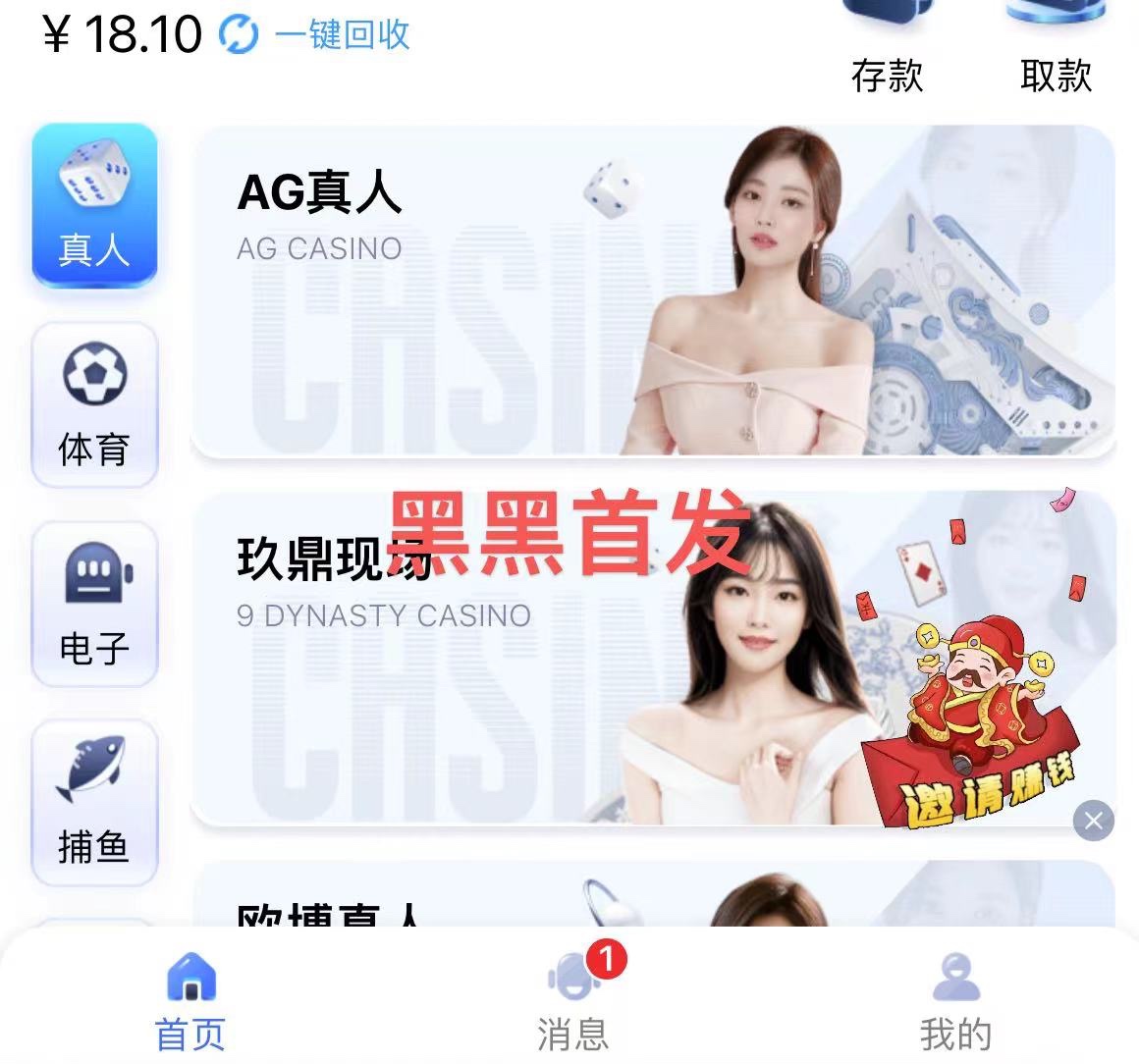Go to the 首页 tab
The image size is (1139, 1064).
point(190,1001)
